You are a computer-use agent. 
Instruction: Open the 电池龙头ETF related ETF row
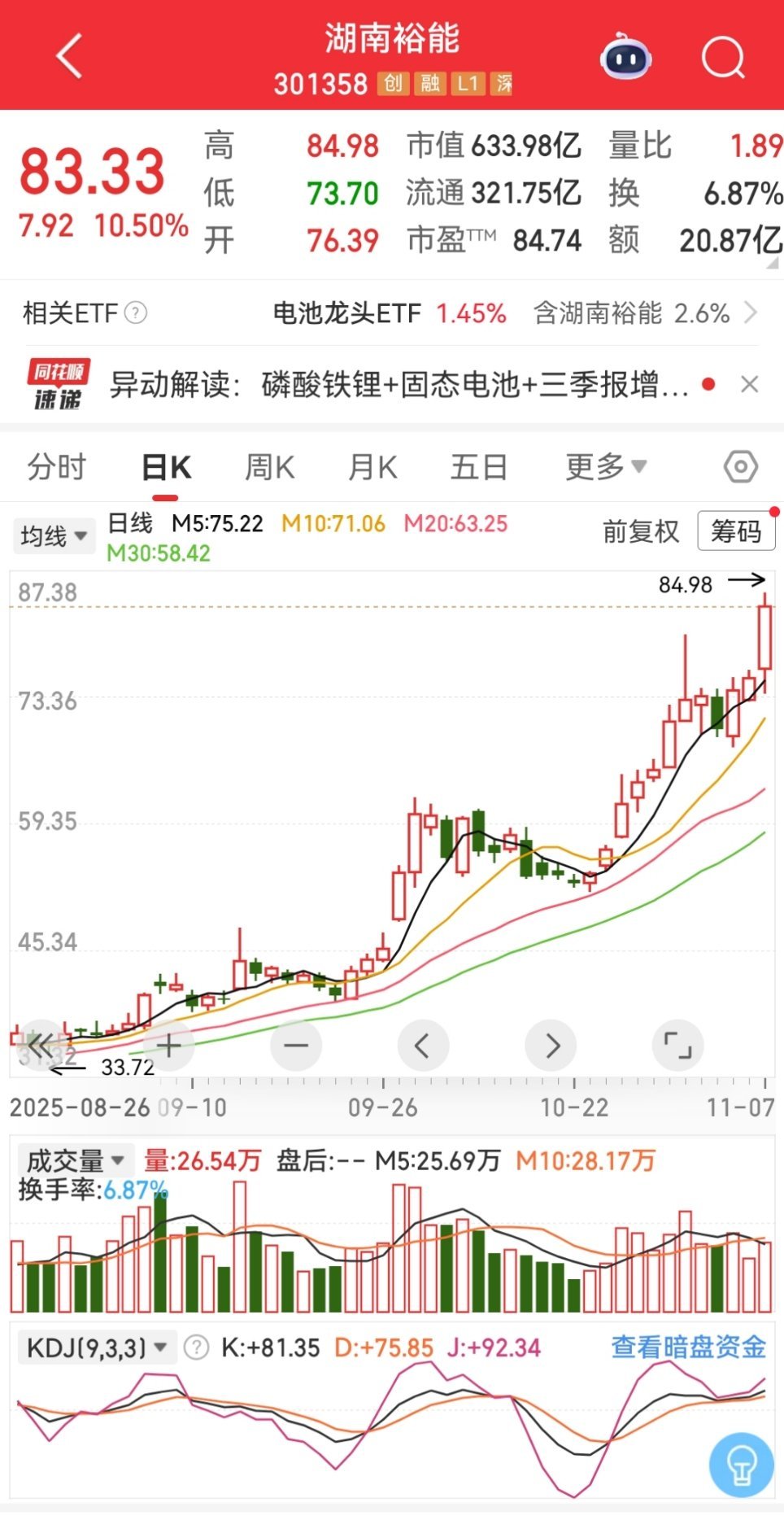[391, 313]
